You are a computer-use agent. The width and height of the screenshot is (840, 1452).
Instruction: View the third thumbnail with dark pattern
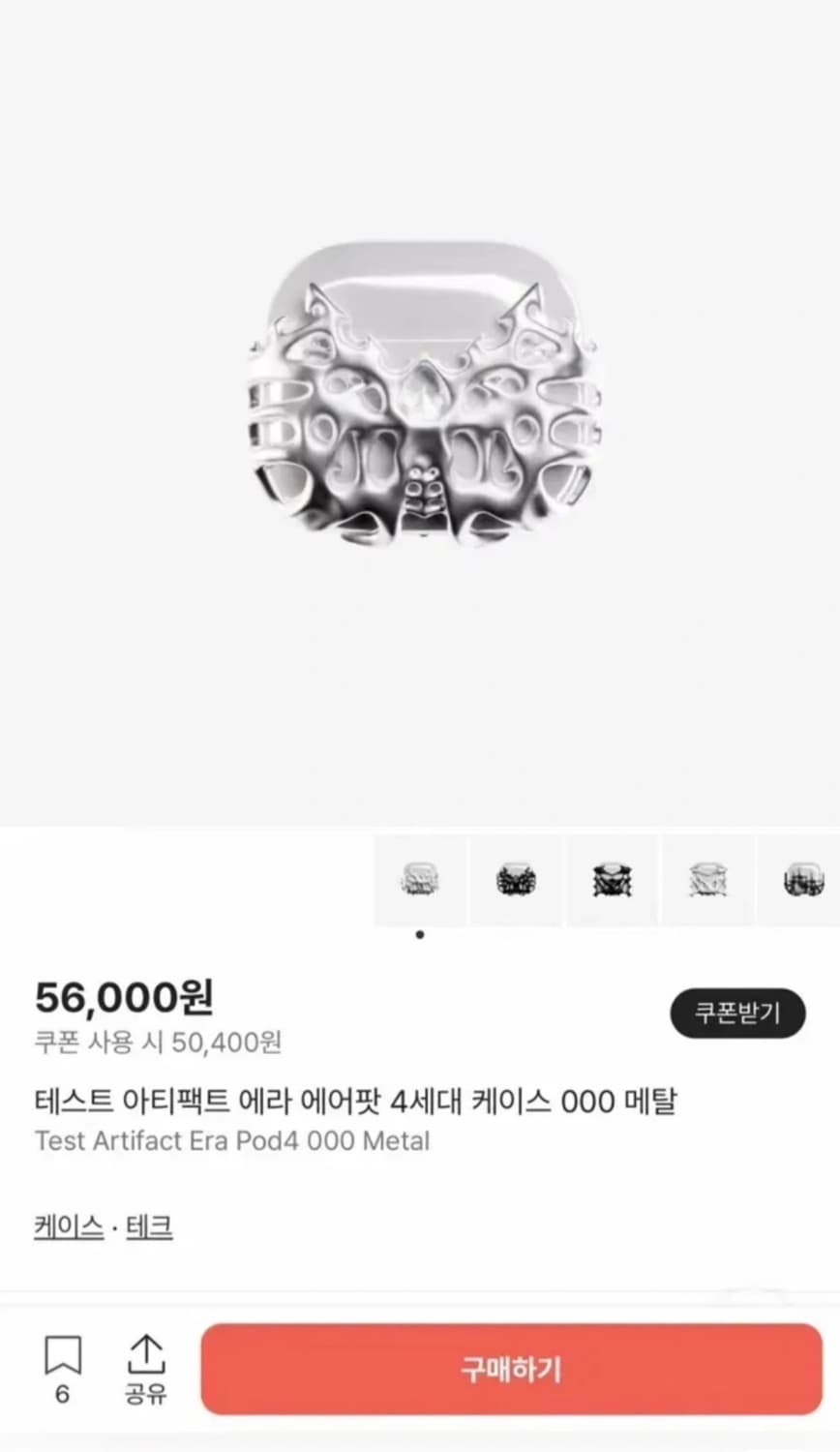coord(611,880)
